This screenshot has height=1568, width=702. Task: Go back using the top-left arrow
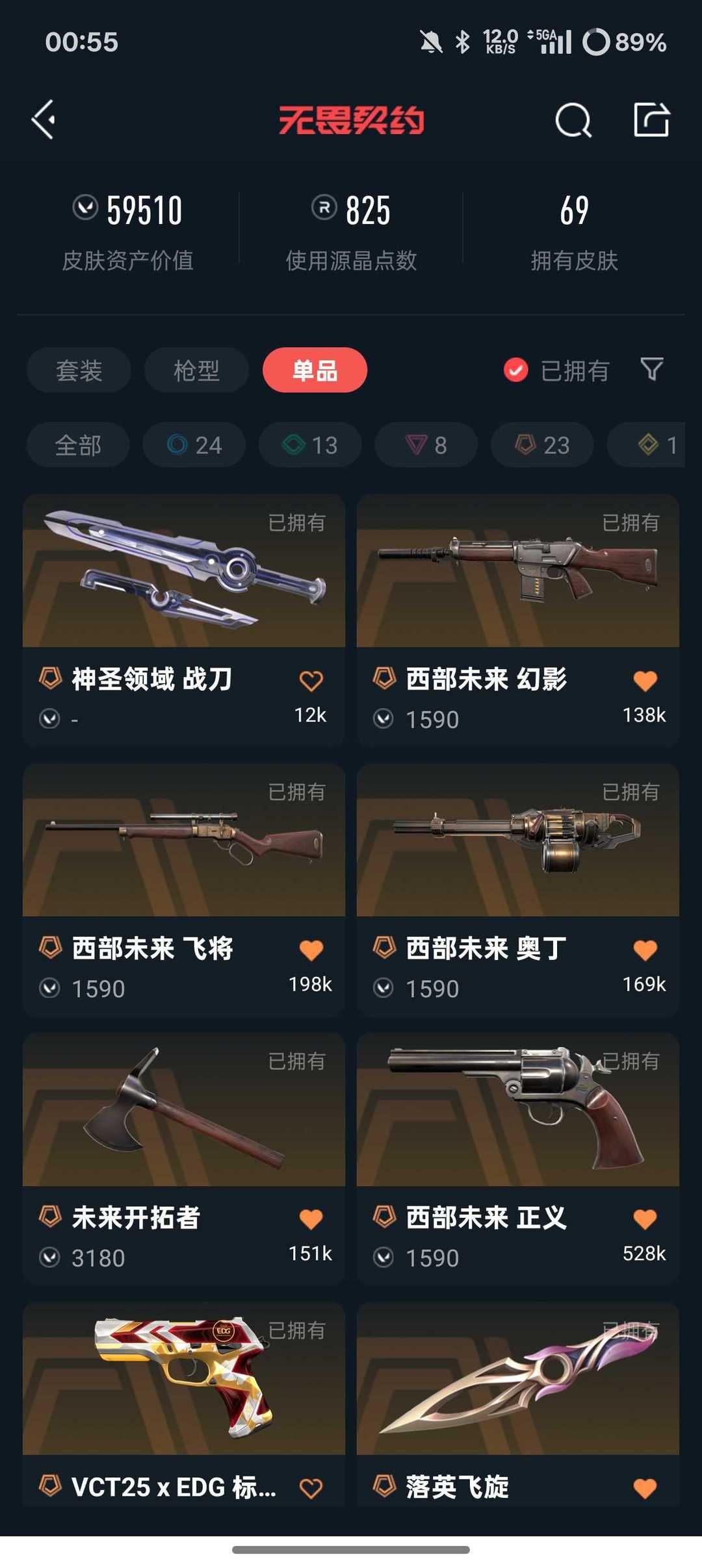click(x=44, y=120)
